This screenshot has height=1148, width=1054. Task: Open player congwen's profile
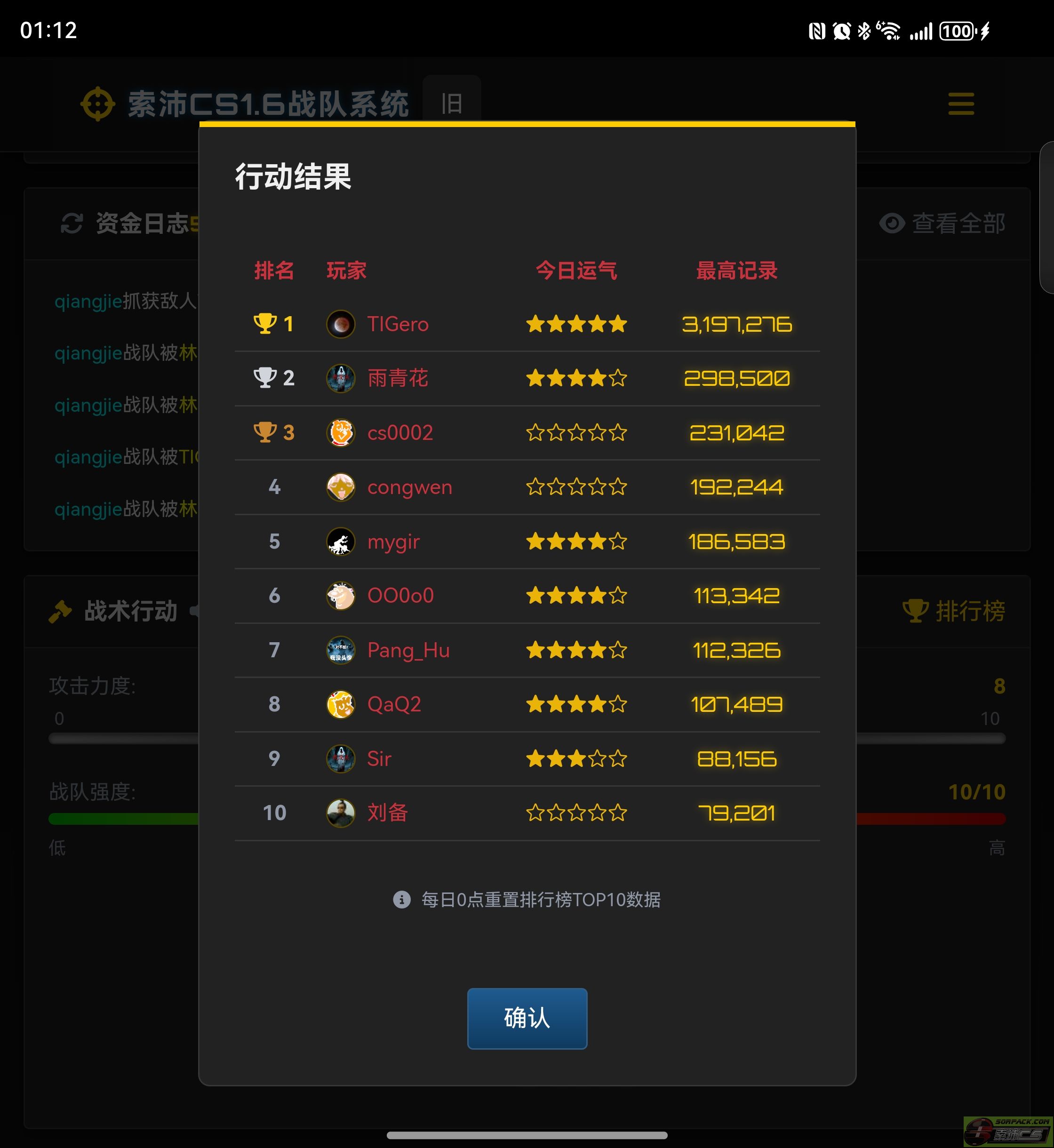409,487
